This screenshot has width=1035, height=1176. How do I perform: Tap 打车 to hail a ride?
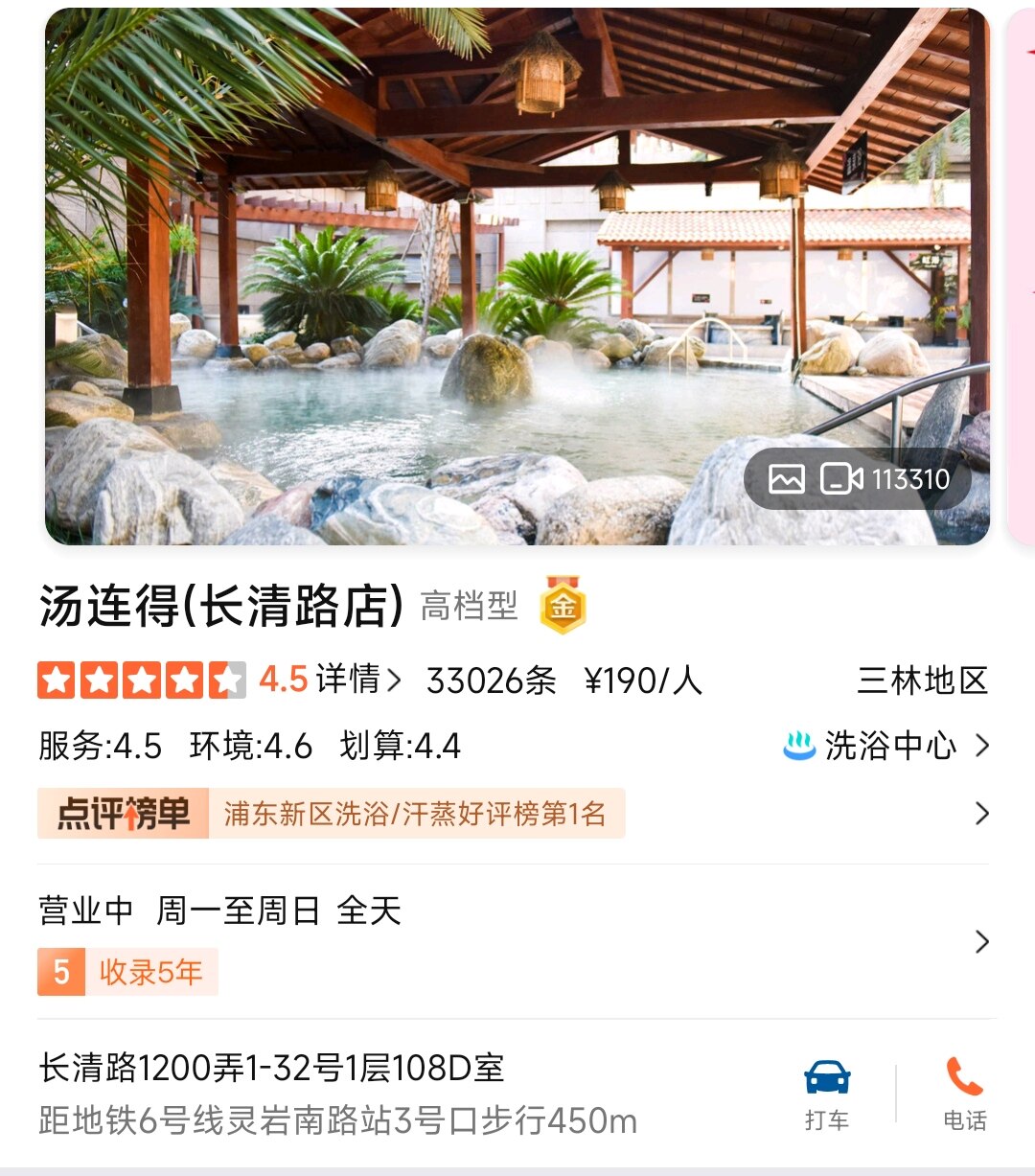tap(827, 1094)
